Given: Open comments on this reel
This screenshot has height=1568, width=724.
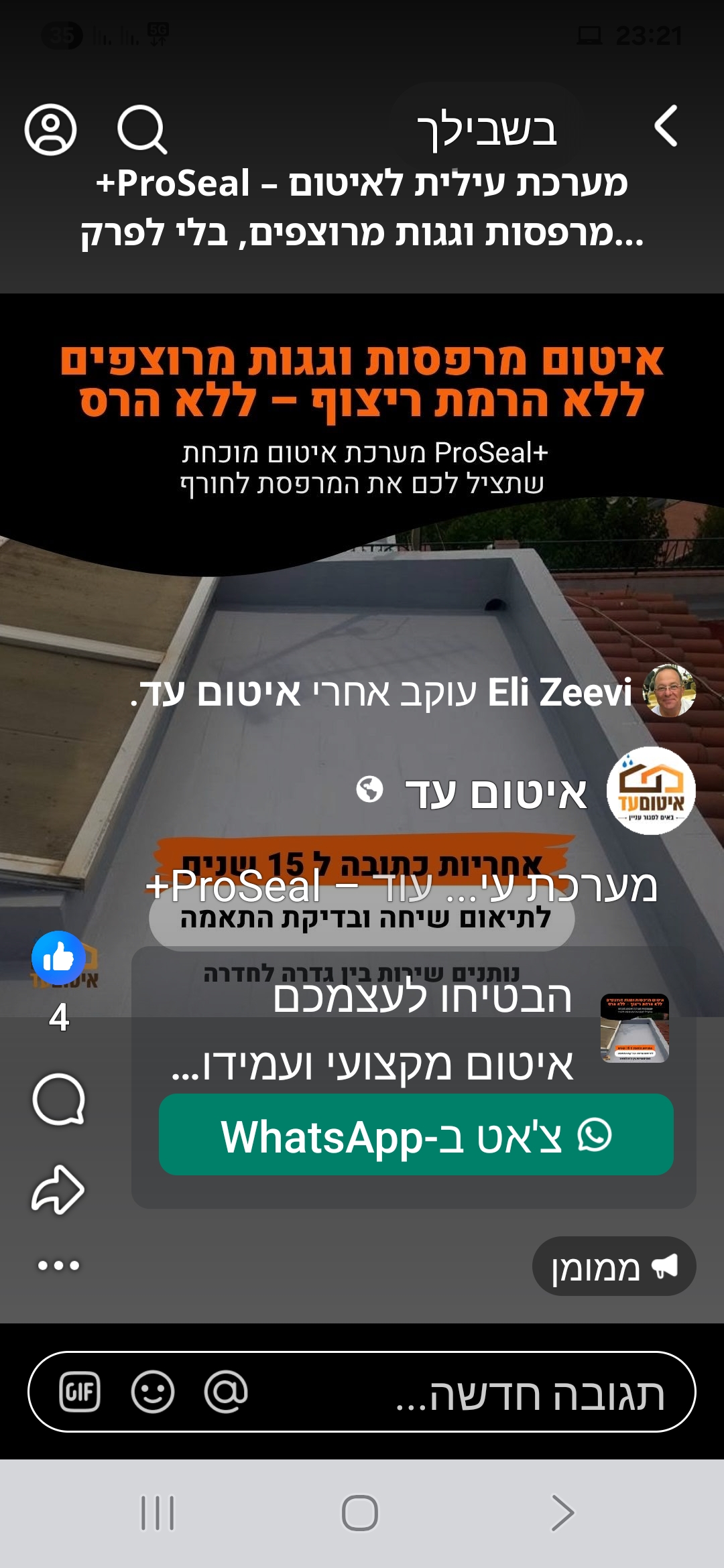Looking at the screenshot, I should click(x=58, y=1100).
